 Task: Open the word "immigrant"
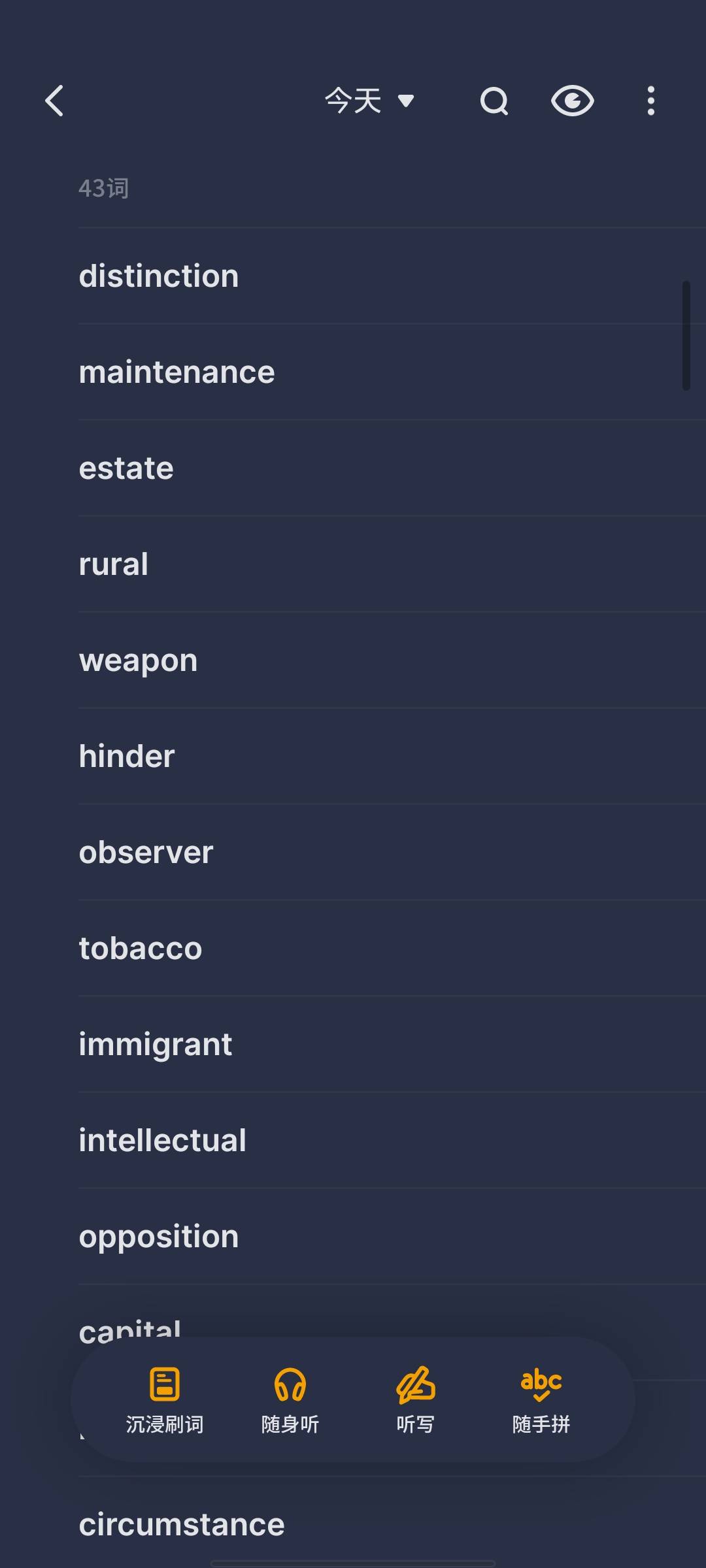(392, 1044)
